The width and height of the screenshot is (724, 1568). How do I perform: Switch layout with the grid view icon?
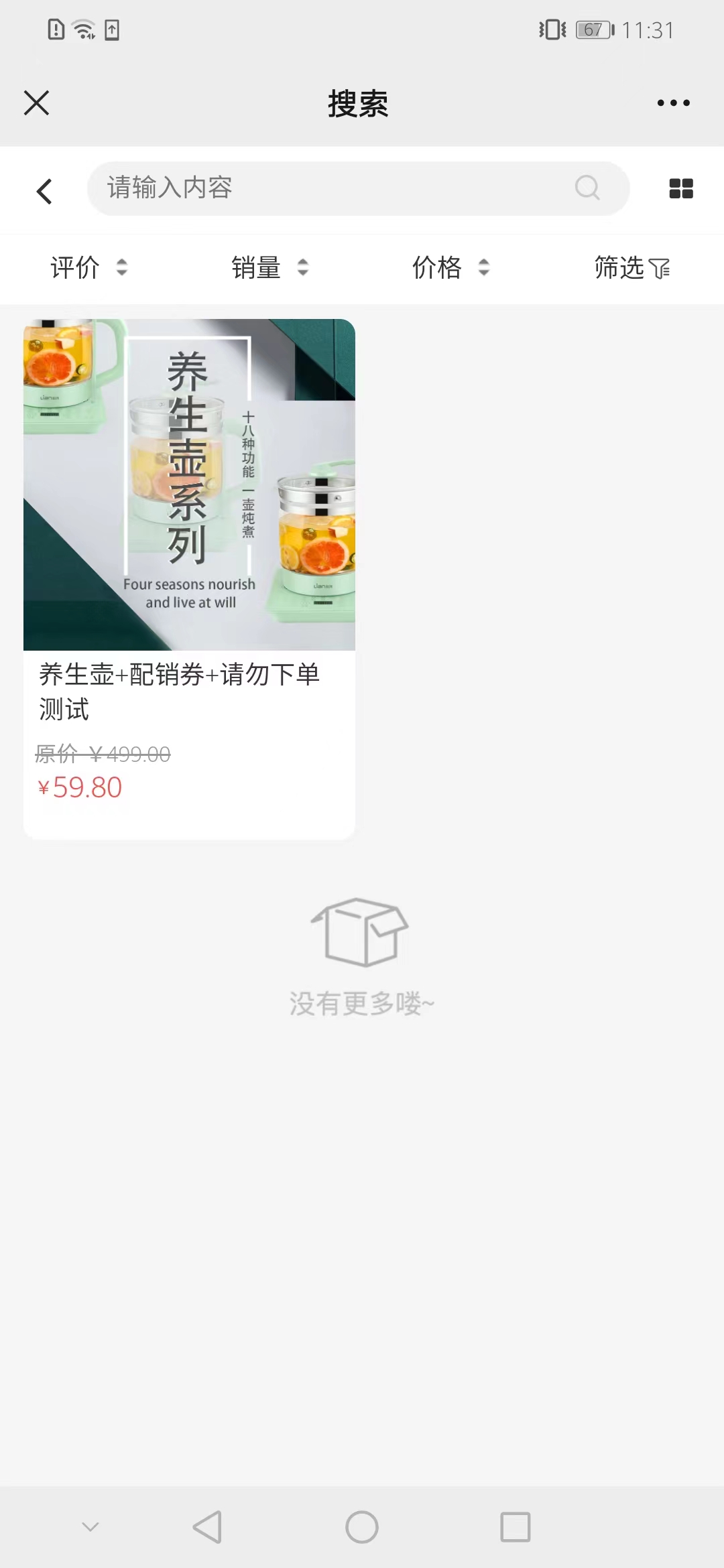(x=680, y=188)
